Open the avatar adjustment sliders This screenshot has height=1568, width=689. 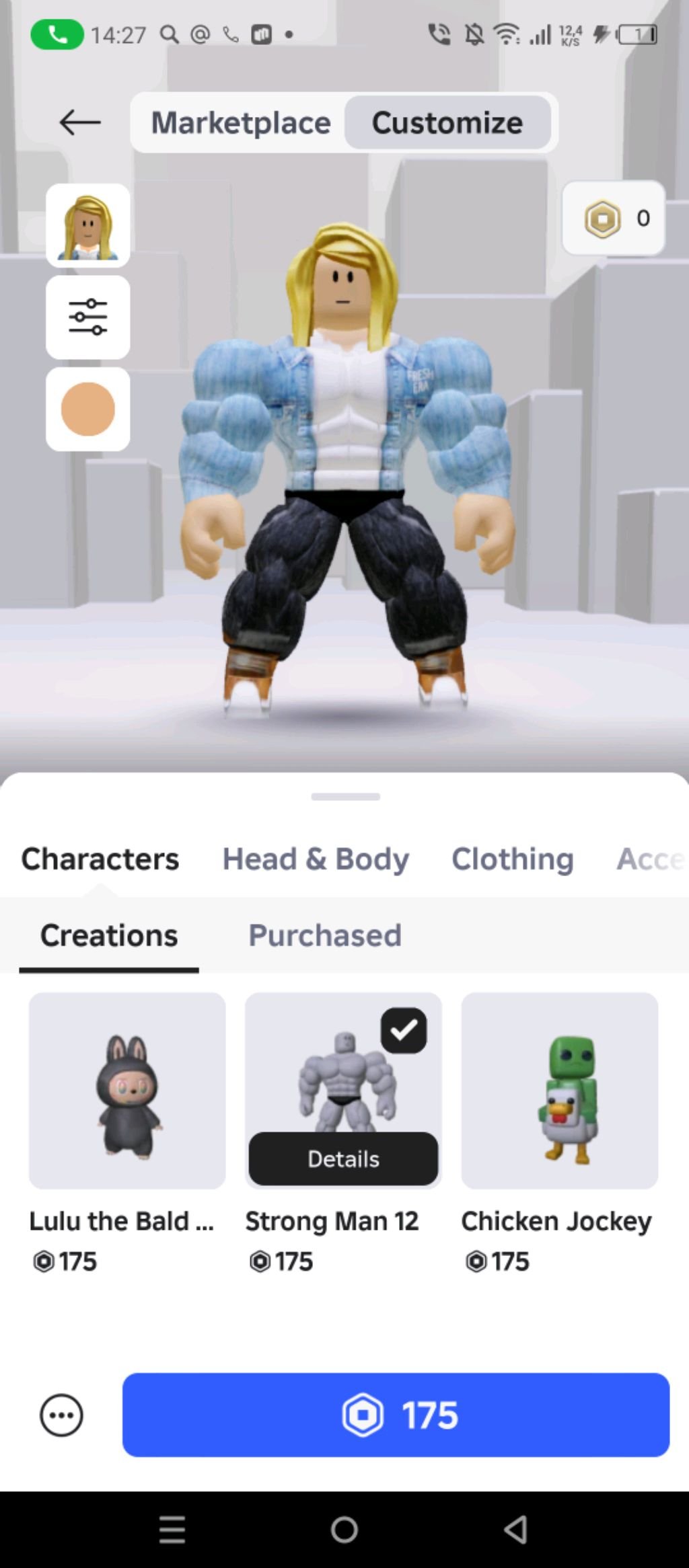(87, 317)
